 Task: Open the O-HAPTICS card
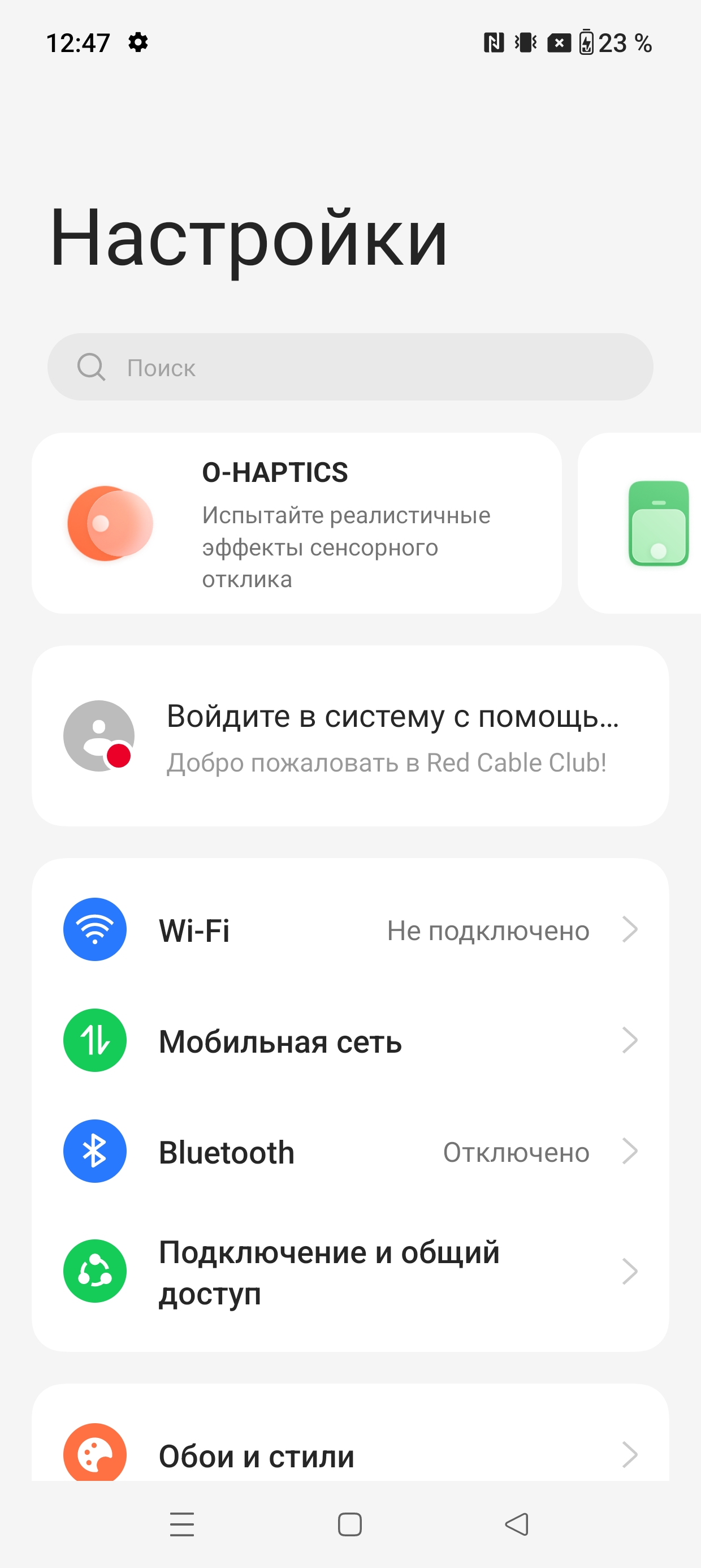pyautogui.click(x=296, y=523)
